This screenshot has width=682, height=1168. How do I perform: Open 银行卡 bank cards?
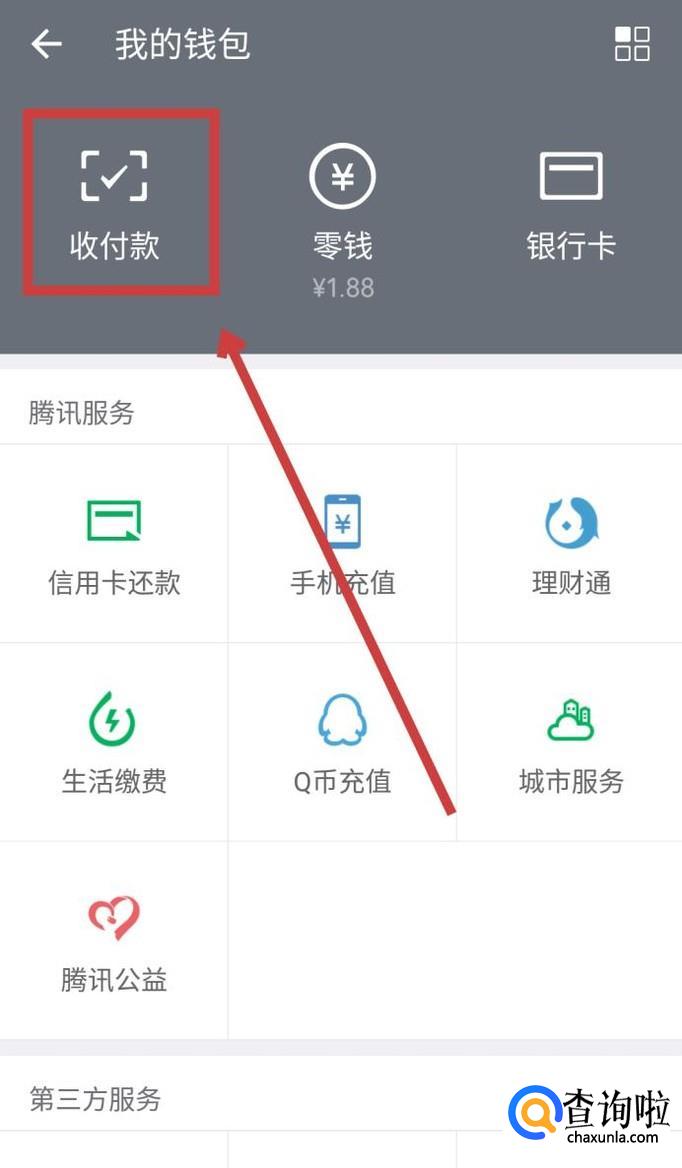coord(571,204)
